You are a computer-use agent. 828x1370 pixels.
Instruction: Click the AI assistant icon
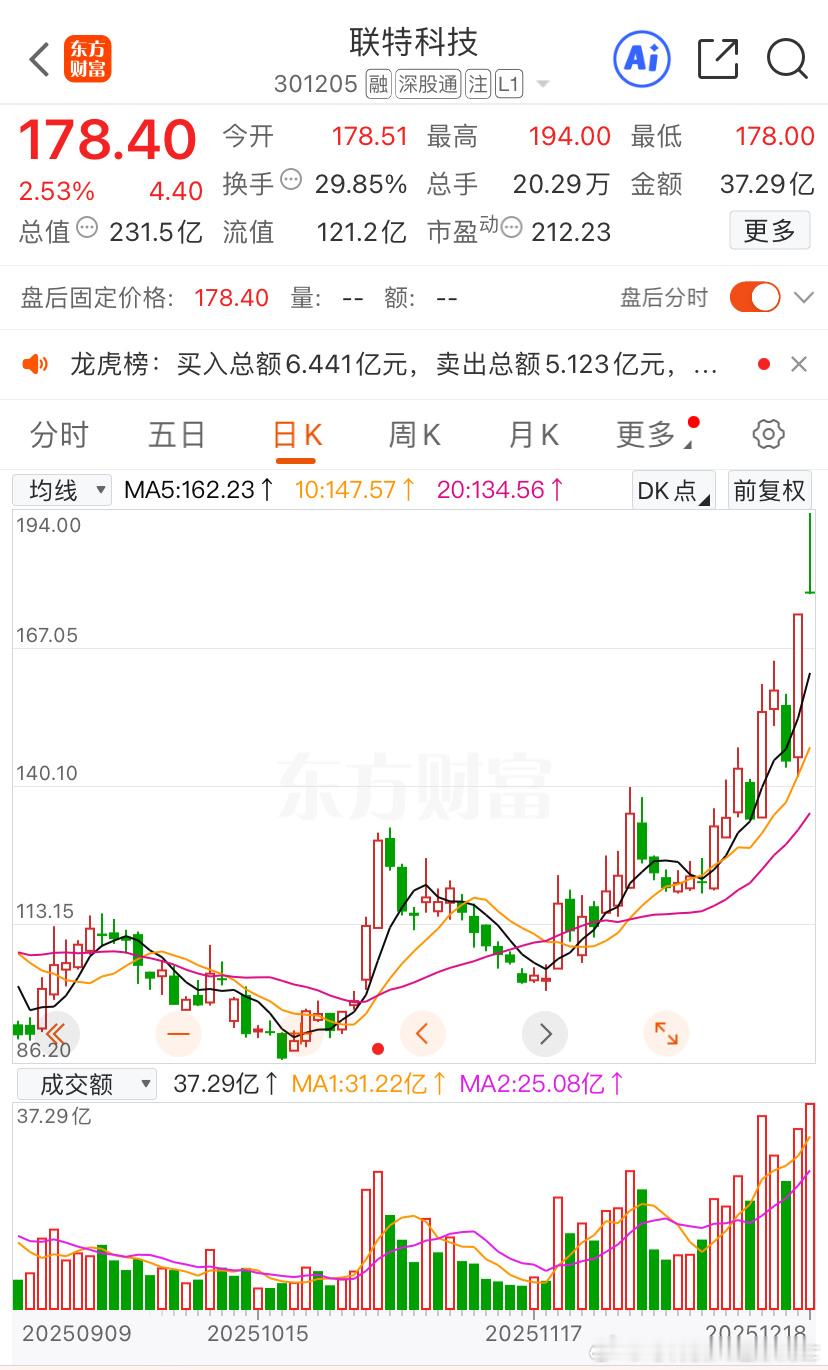tap(641, 59)
